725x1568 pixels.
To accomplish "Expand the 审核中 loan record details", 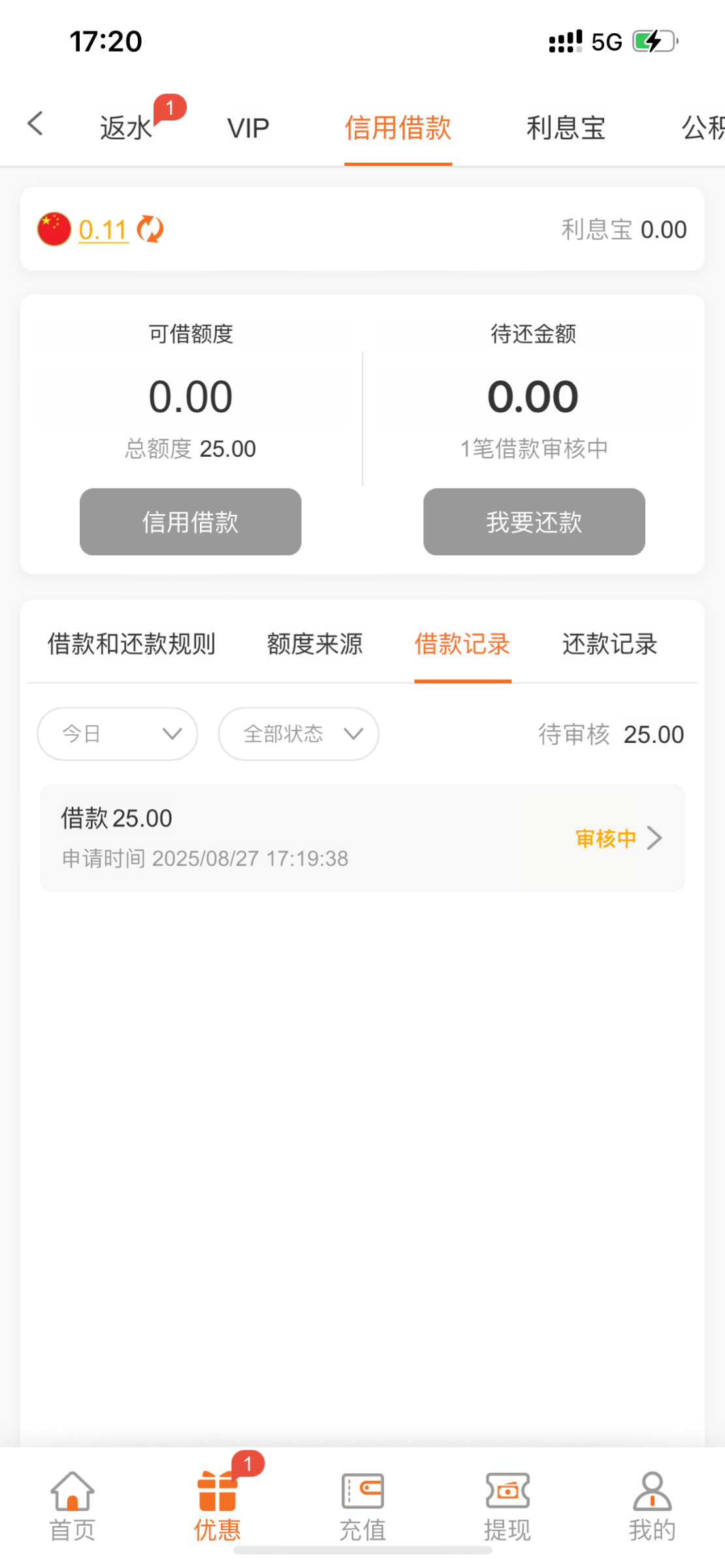I will [617, 838].
